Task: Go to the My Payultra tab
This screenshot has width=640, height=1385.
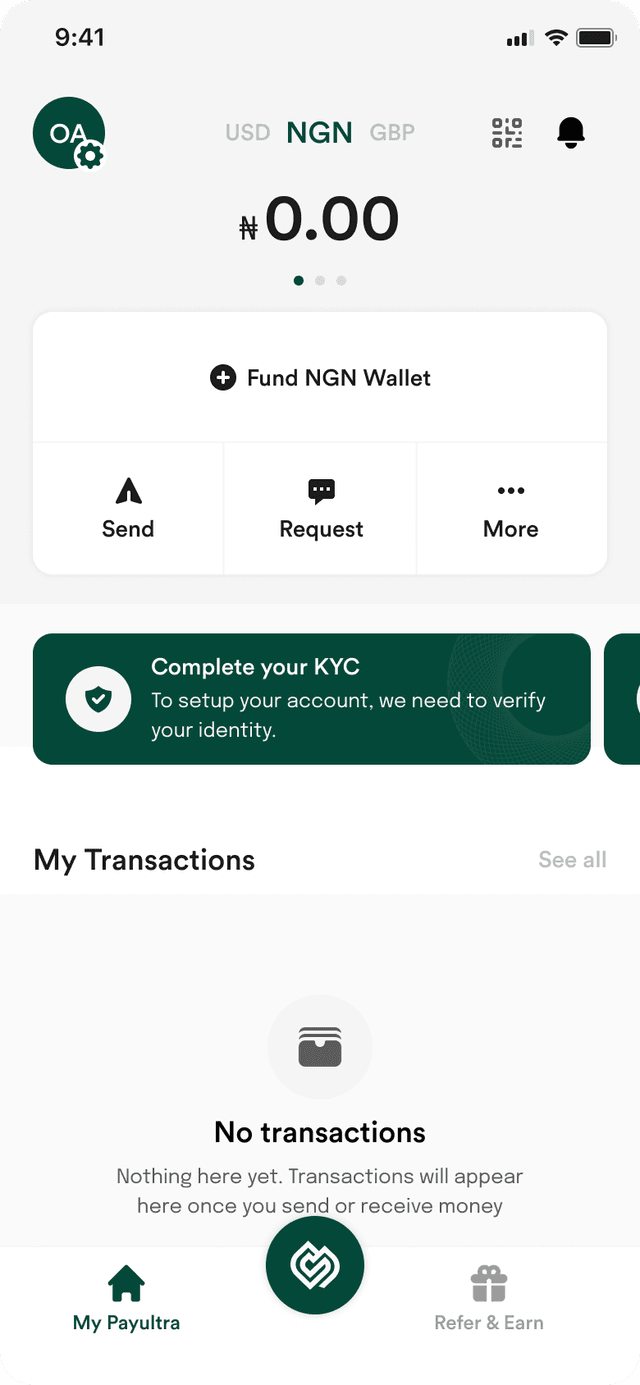Action: point(126,1298)
